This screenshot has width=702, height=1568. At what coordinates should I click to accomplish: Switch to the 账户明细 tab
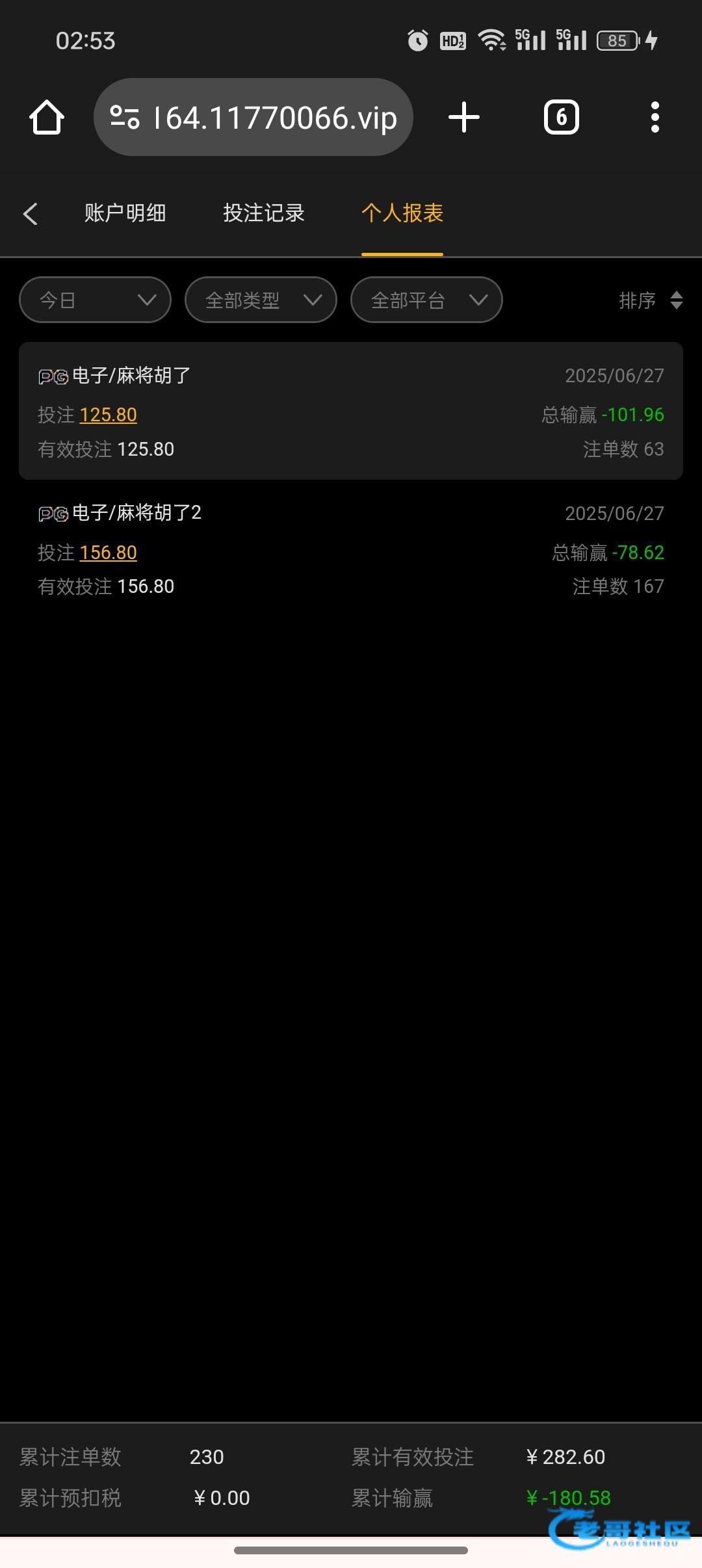pos(125,213)
